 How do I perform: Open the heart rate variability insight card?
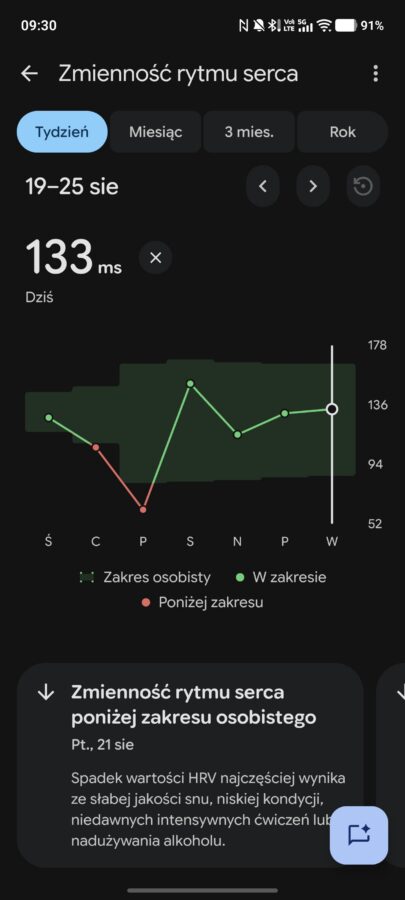pyautogui.click(x=190, y=765)
